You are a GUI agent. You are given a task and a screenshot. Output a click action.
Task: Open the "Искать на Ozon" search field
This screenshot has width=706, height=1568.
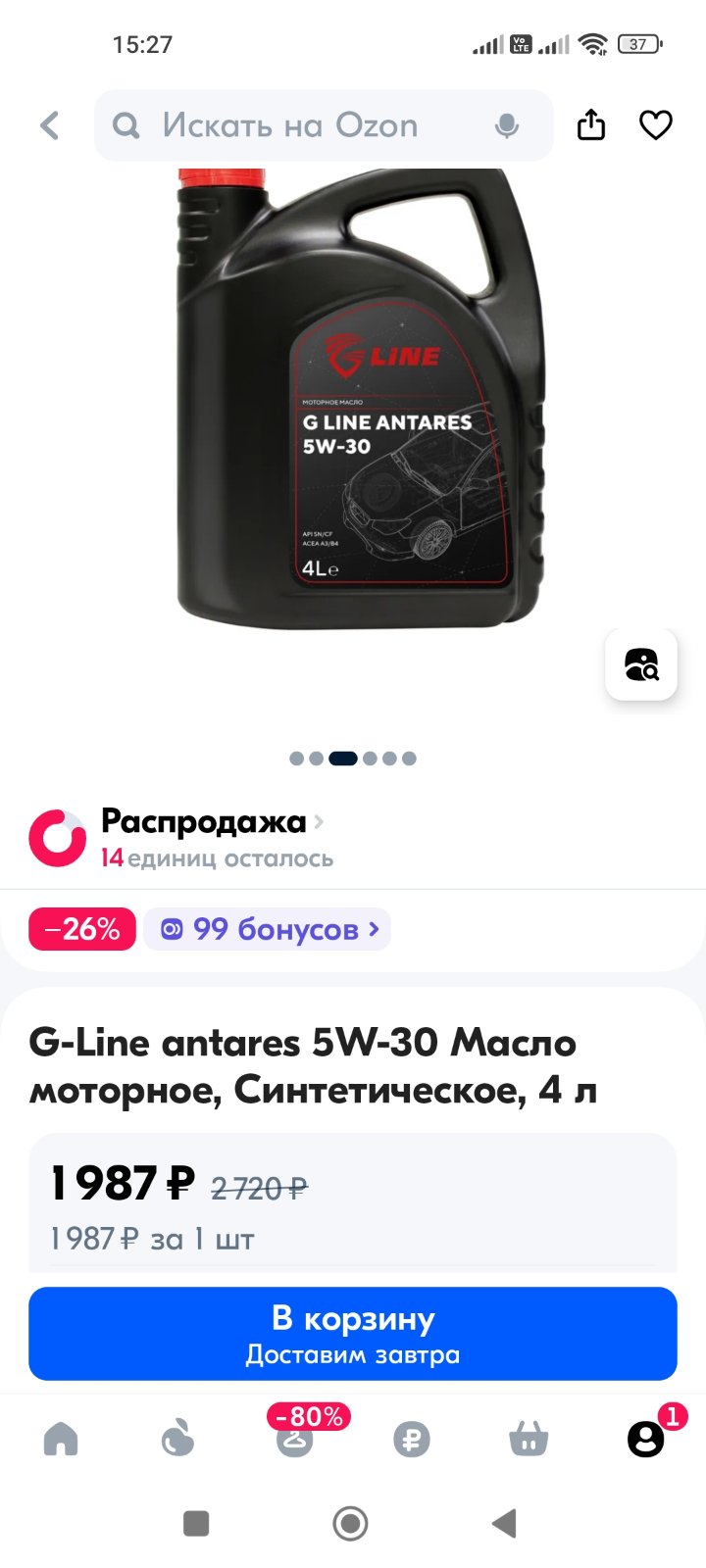pos(324,125)
